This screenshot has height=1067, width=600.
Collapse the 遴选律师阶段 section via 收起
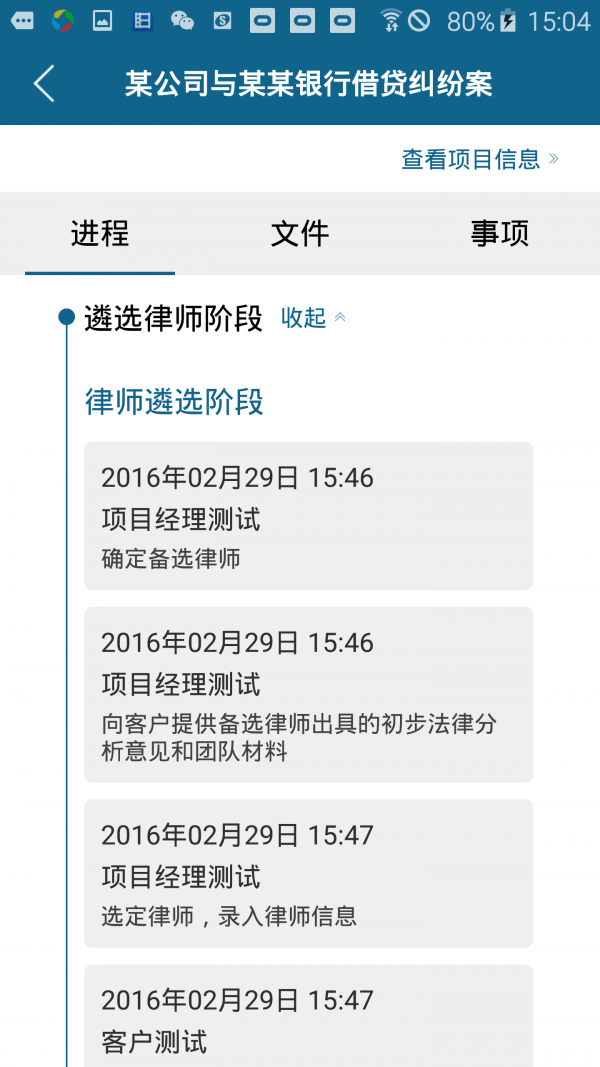coord(314,318)
